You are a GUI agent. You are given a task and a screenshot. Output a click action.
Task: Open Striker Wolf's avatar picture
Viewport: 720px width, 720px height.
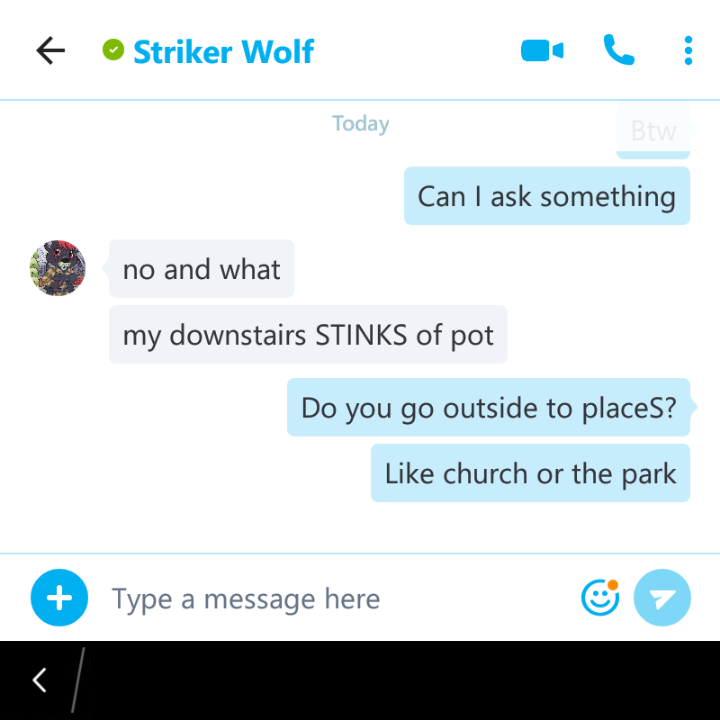57,268
